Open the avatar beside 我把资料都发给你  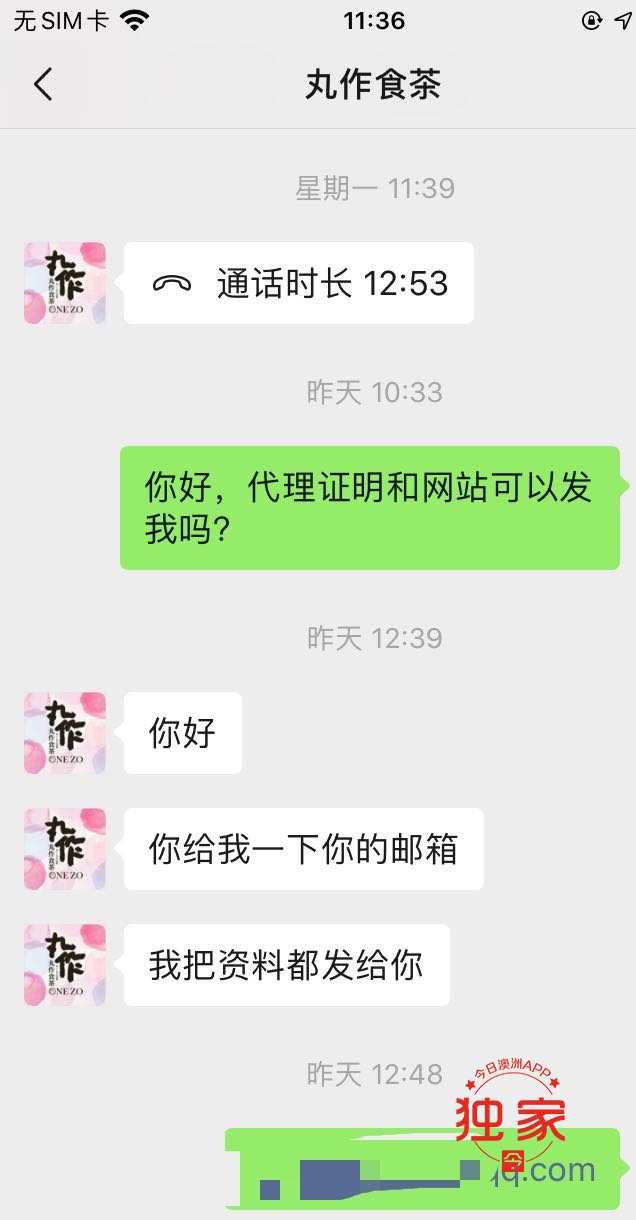(65, 965)
